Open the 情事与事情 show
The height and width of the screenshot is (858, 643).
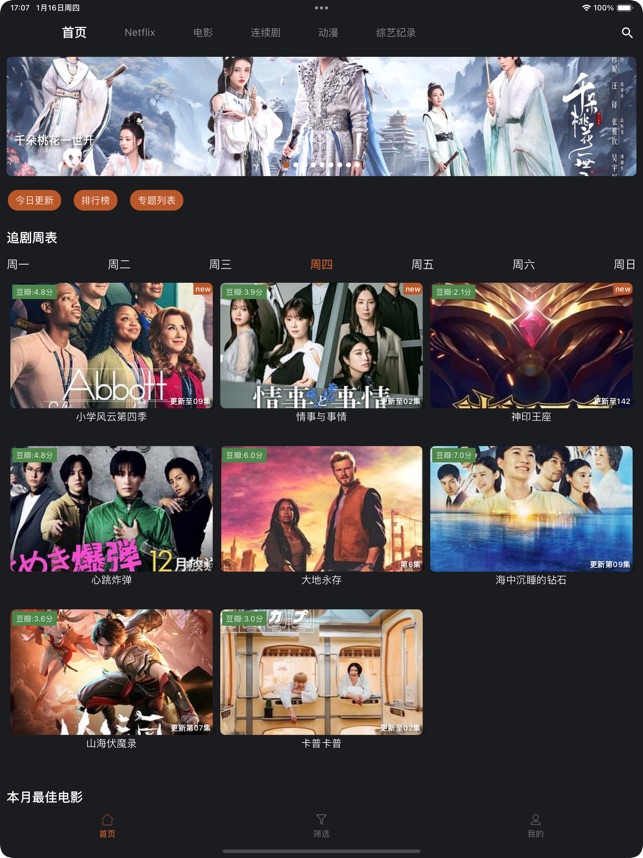tap(321, 346)
